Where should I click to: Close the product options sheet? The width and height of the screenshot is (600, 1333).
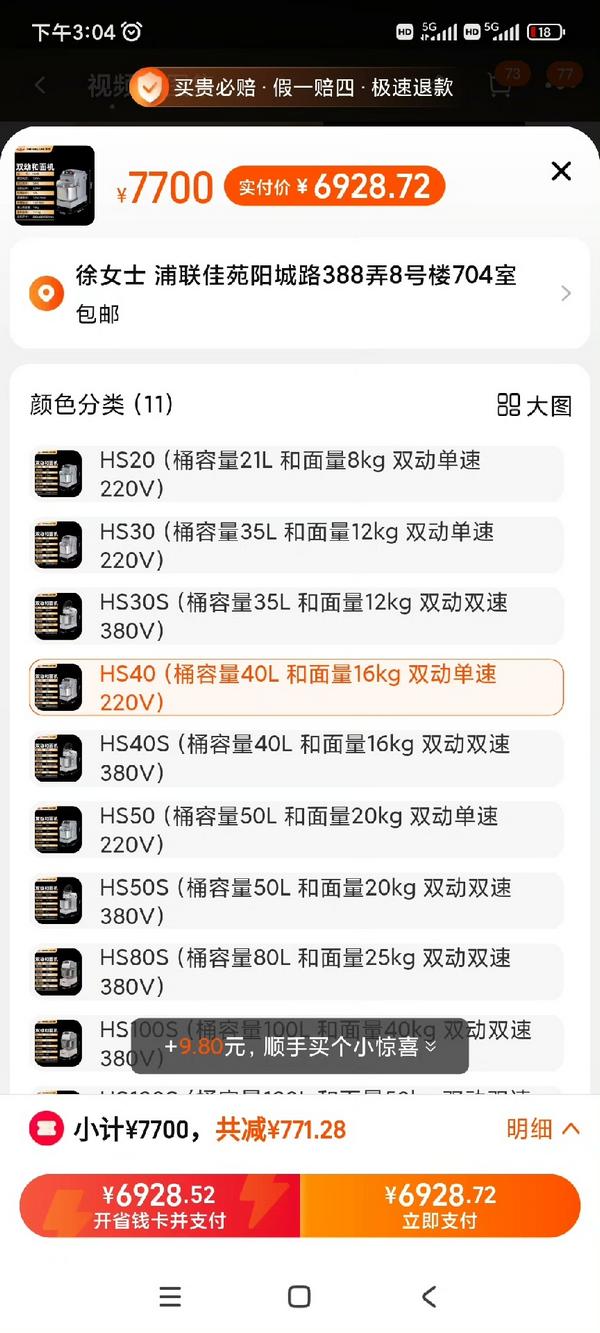(561, 171)
